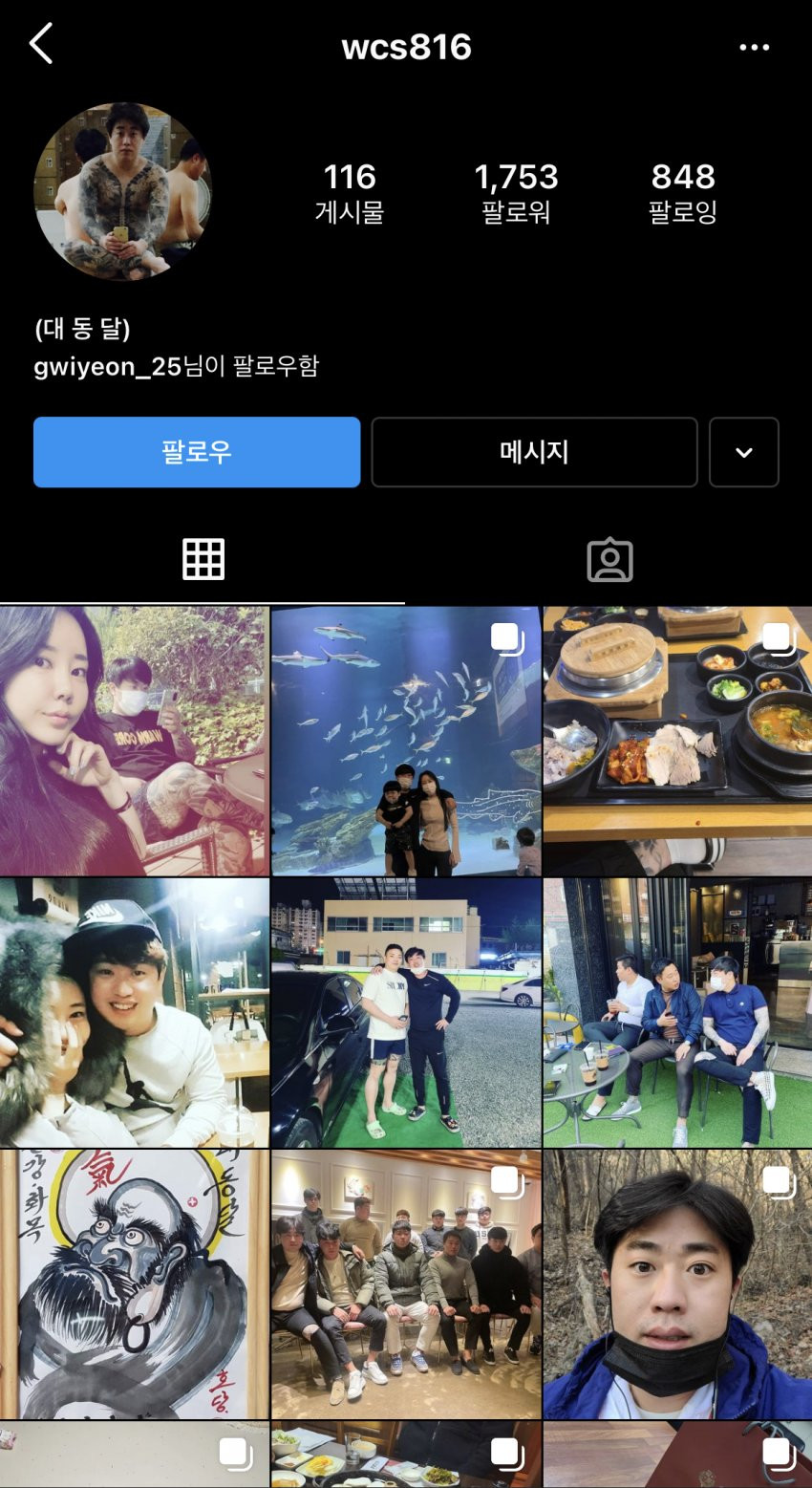
Task: Open the long-haired woman on bench post
Action: pyautogui.click(x=135, y=741)
